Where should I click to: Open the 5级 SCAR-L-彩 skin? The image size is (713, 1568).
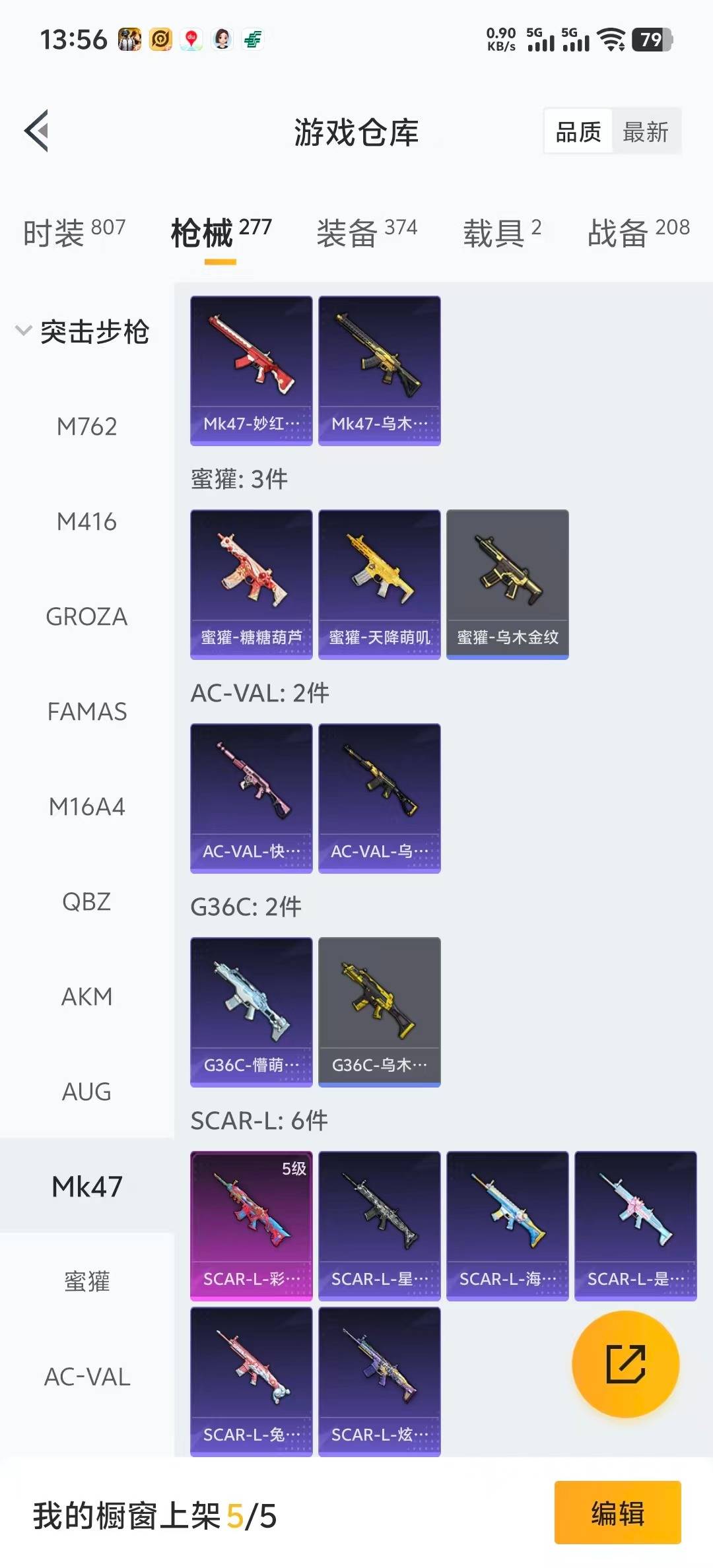pyautogui.click(x=251, y=1225)
